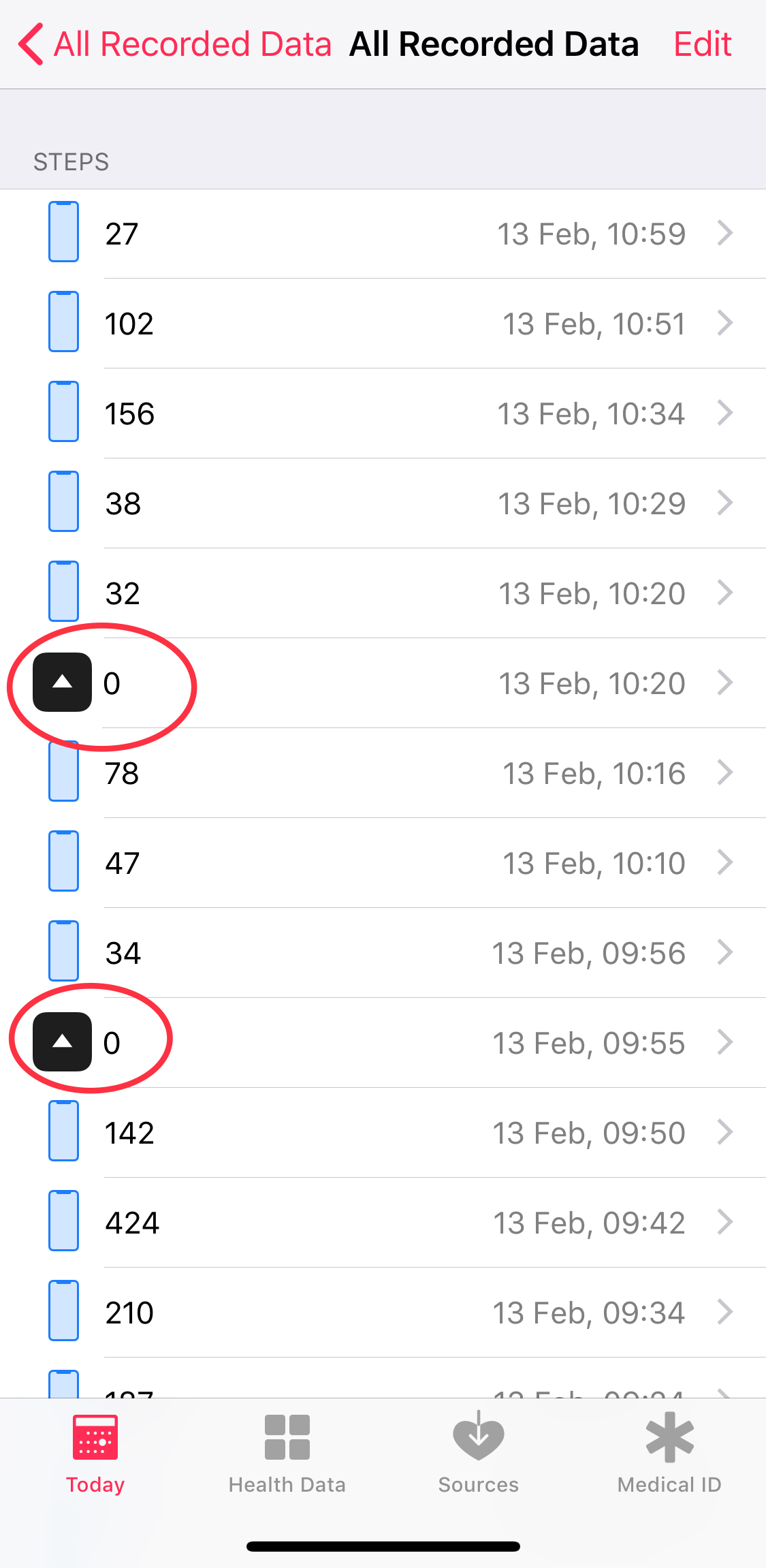Open the 27 steps entry at 10:59
The width and height of the screenshot is (766, 1568).
click(x=383, y=234)
